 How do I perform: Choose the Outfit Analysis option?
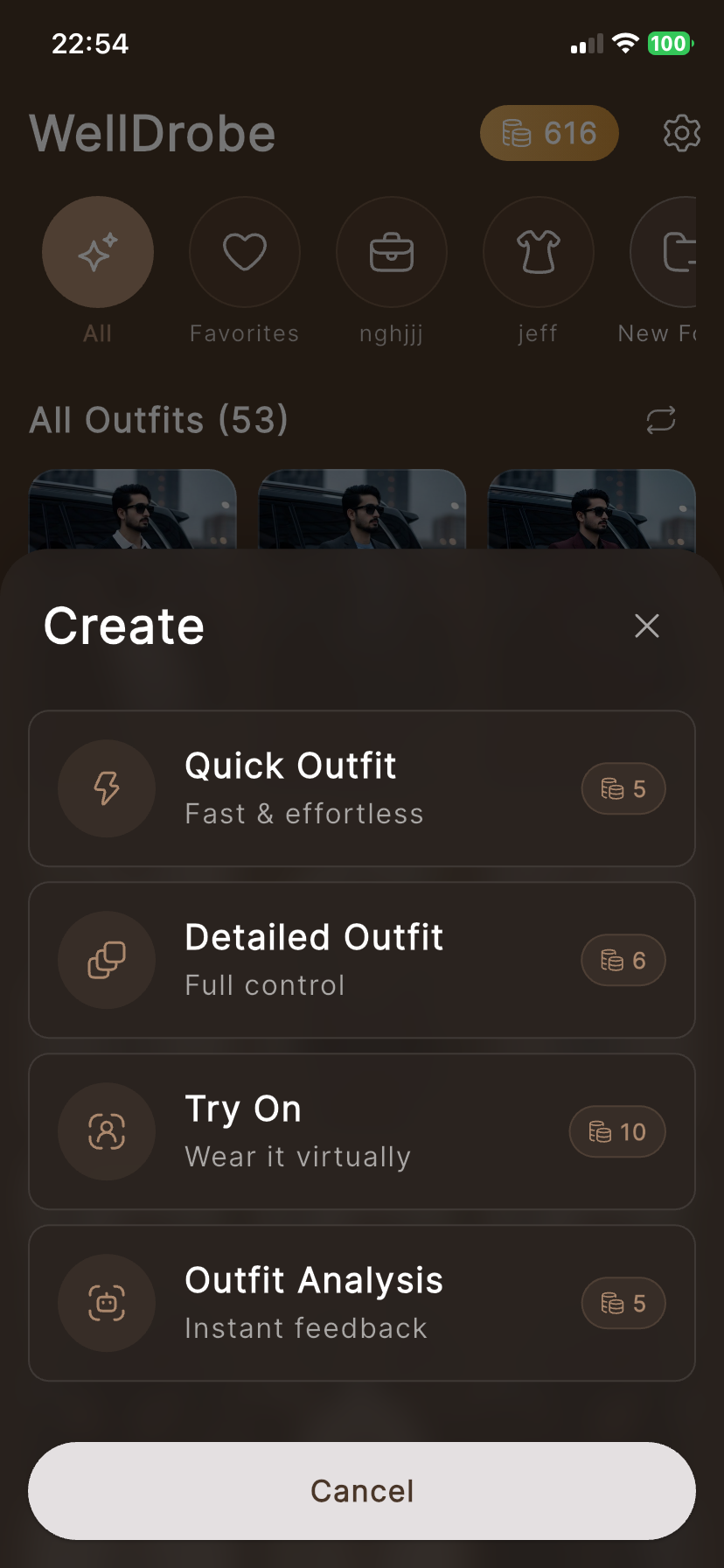[x=362, y=1303]
